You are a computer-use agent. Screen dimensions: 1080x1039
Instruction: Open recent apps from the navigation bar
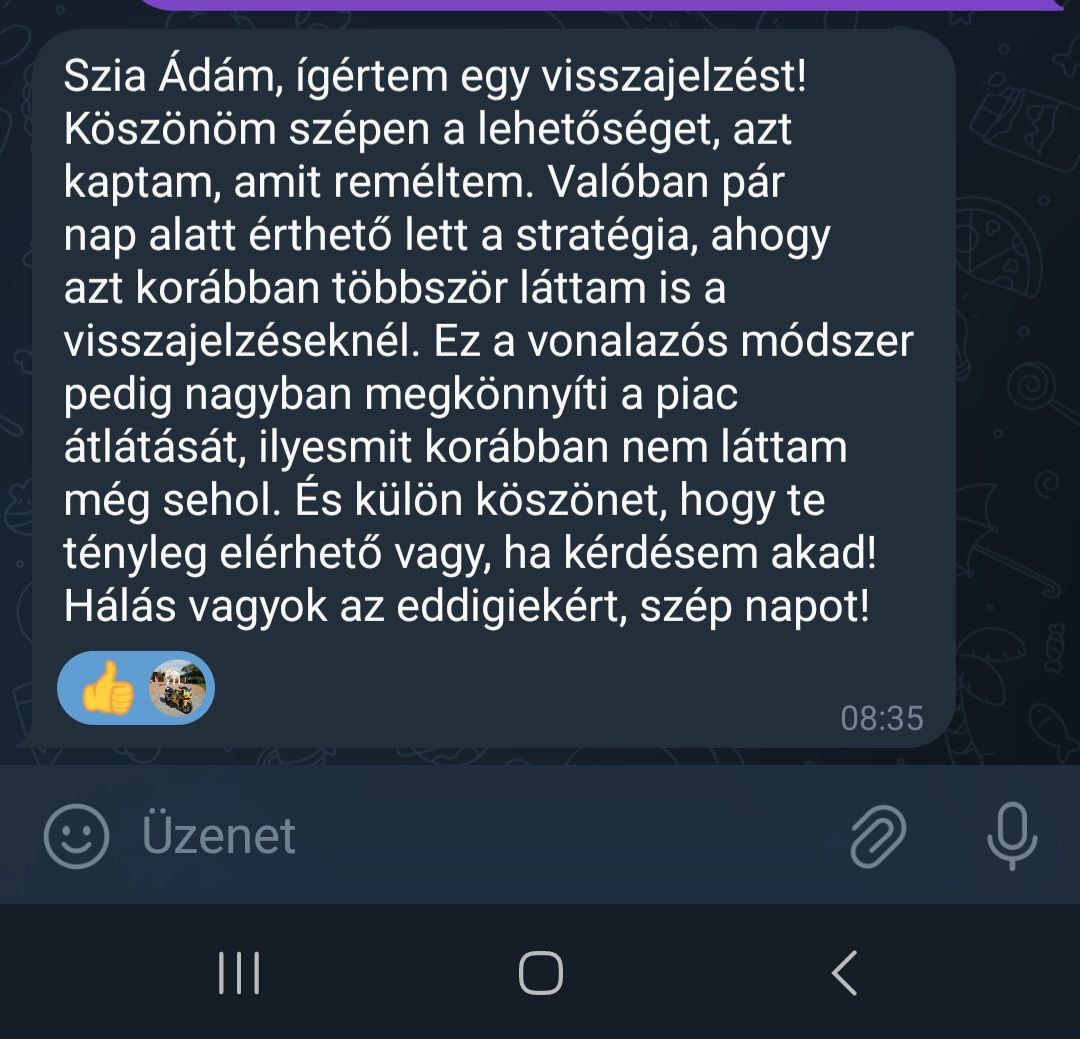239,973
